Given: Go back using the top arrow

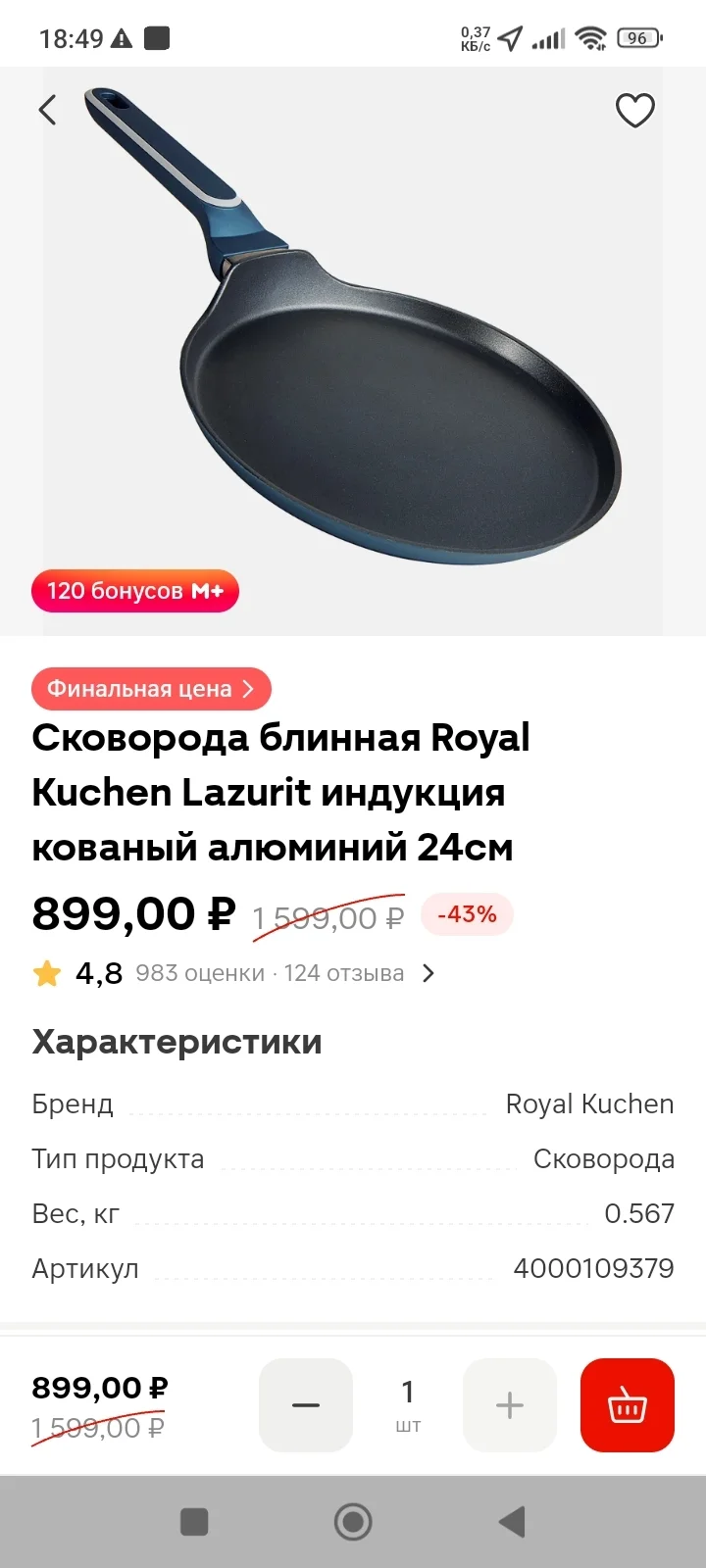Looking at the screenshot, I should coord(47,109).
